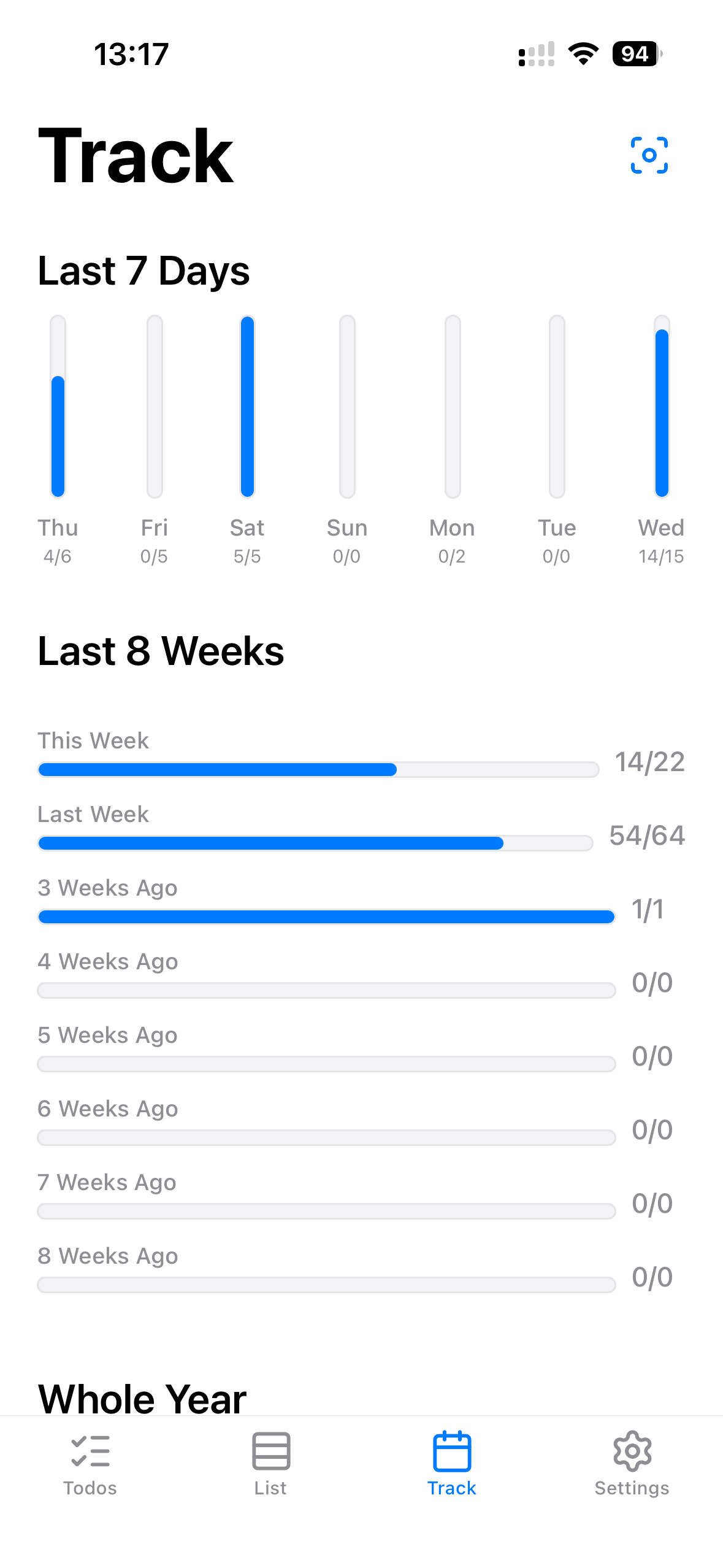The width and height of the screenshot is (723, 1568).
Task: Tap the battery indicator showing 94
Action: coord(636,54)
